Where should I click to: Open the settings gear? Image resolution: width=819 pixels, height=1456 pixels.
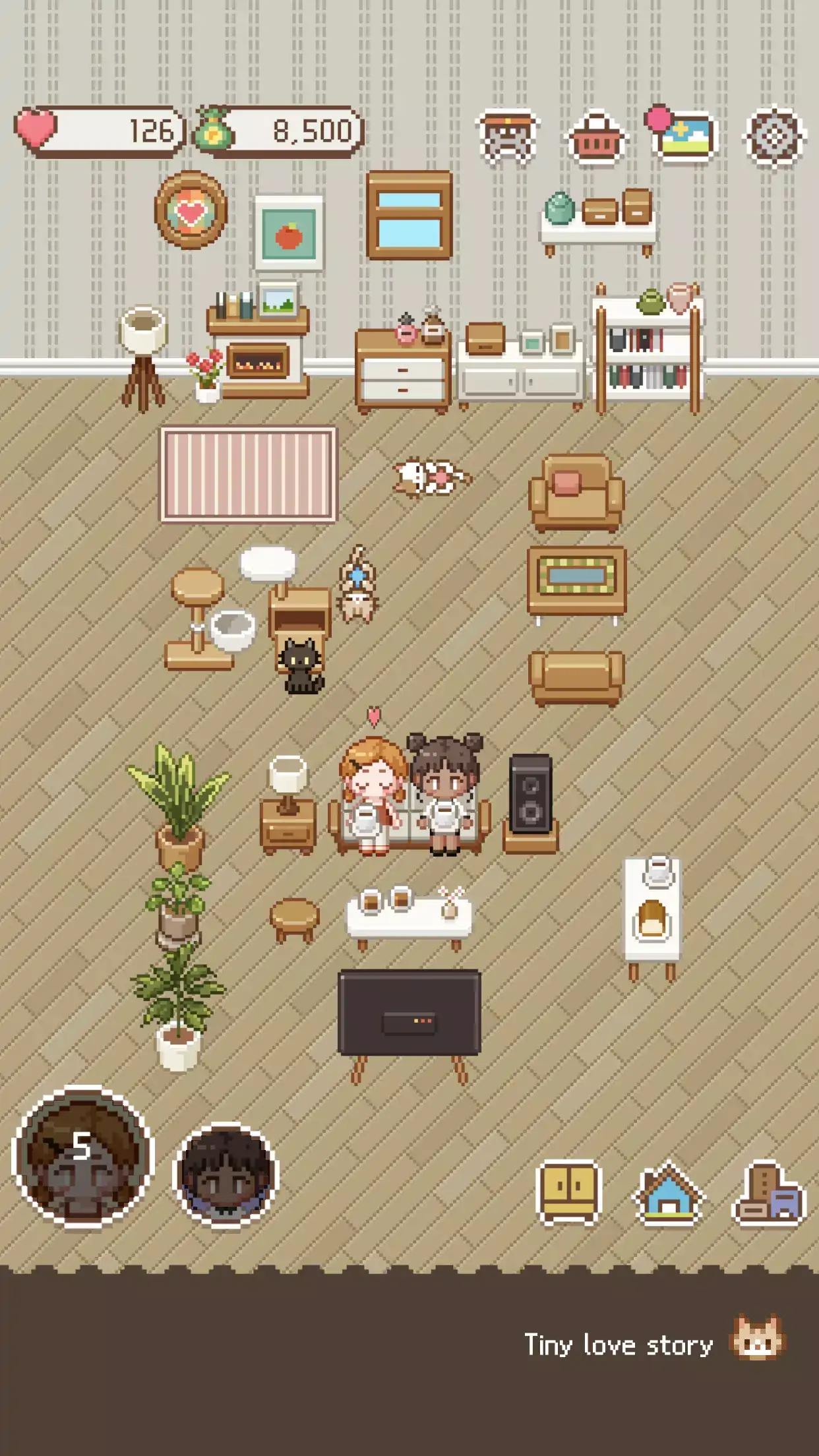pos(774,137)
